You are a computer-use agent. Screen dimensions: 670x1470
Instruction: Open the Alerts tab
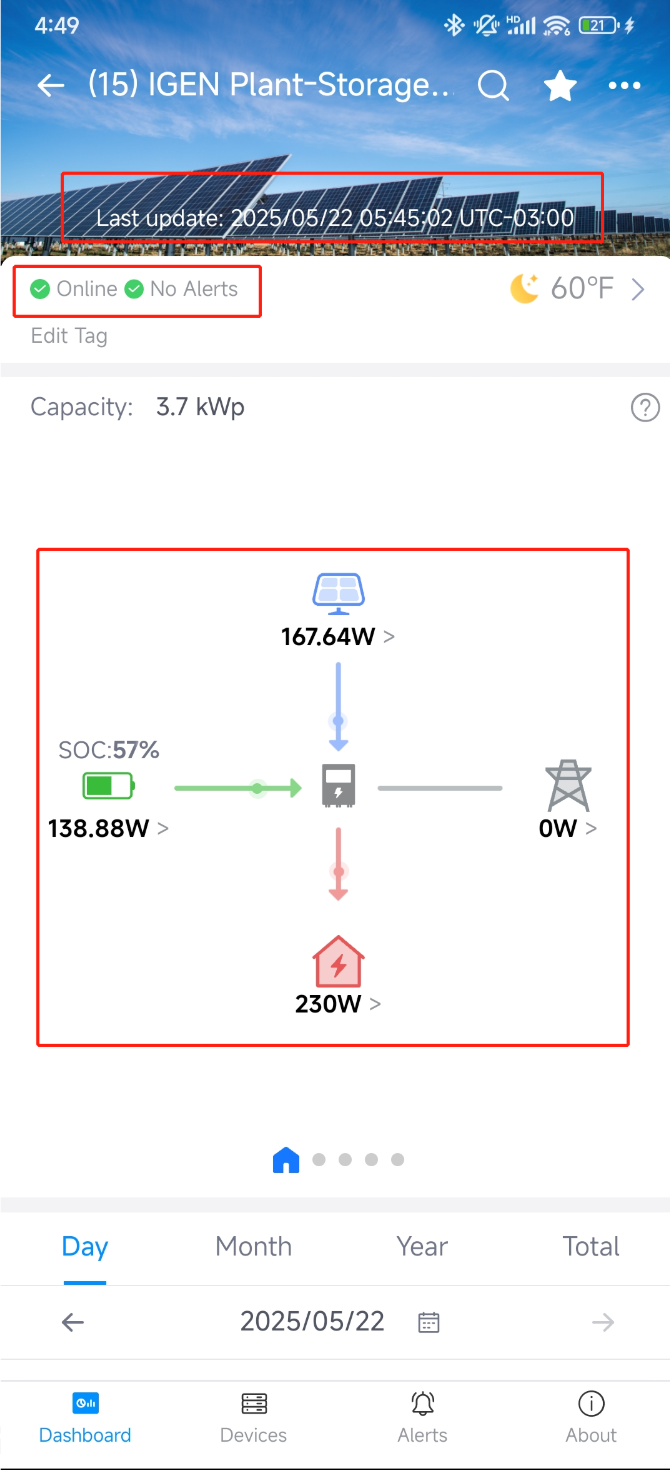(422, 1418)
